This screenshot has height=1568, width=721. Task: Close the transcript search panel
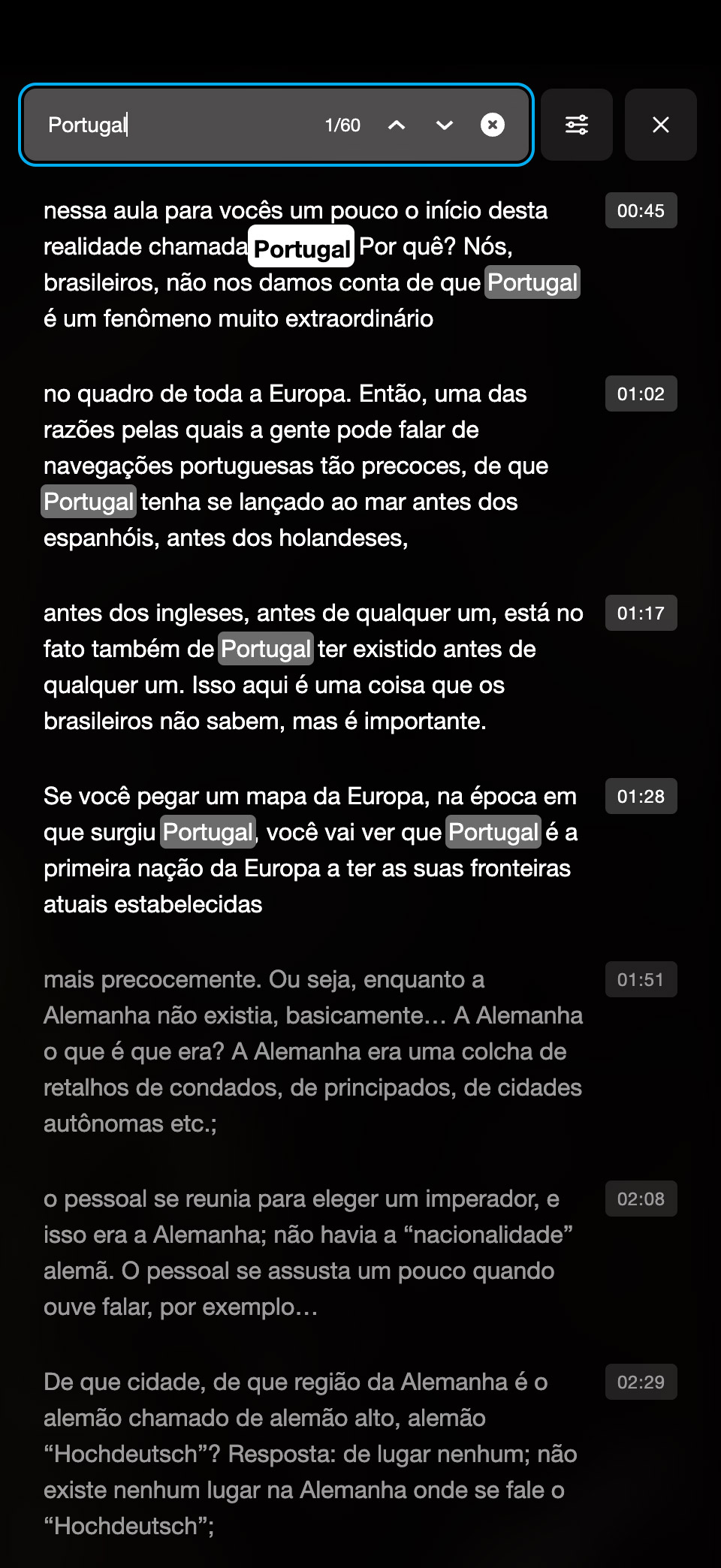click(661, 125)
